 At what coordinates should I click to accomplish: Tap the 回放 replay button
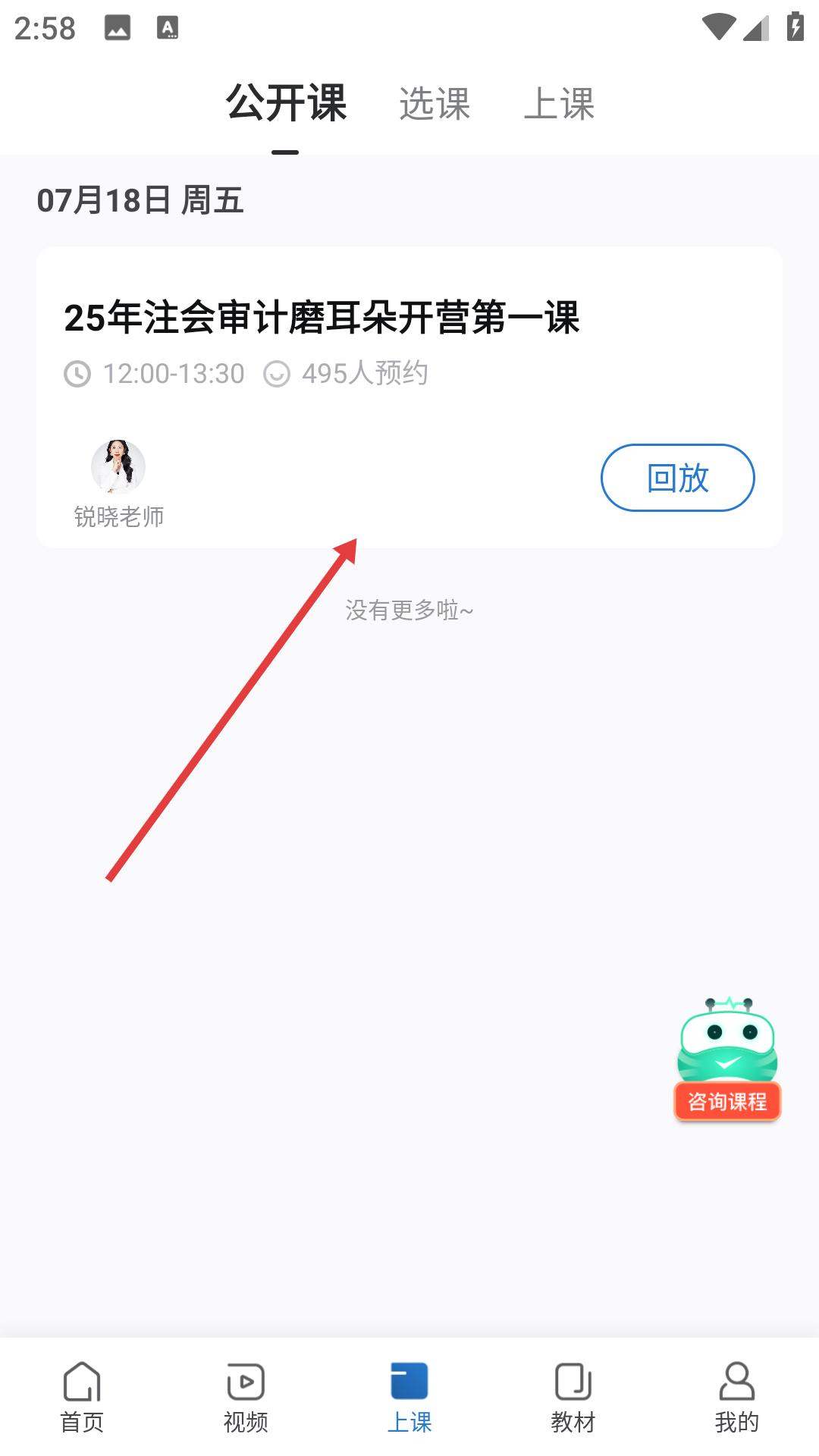point(677,478)
